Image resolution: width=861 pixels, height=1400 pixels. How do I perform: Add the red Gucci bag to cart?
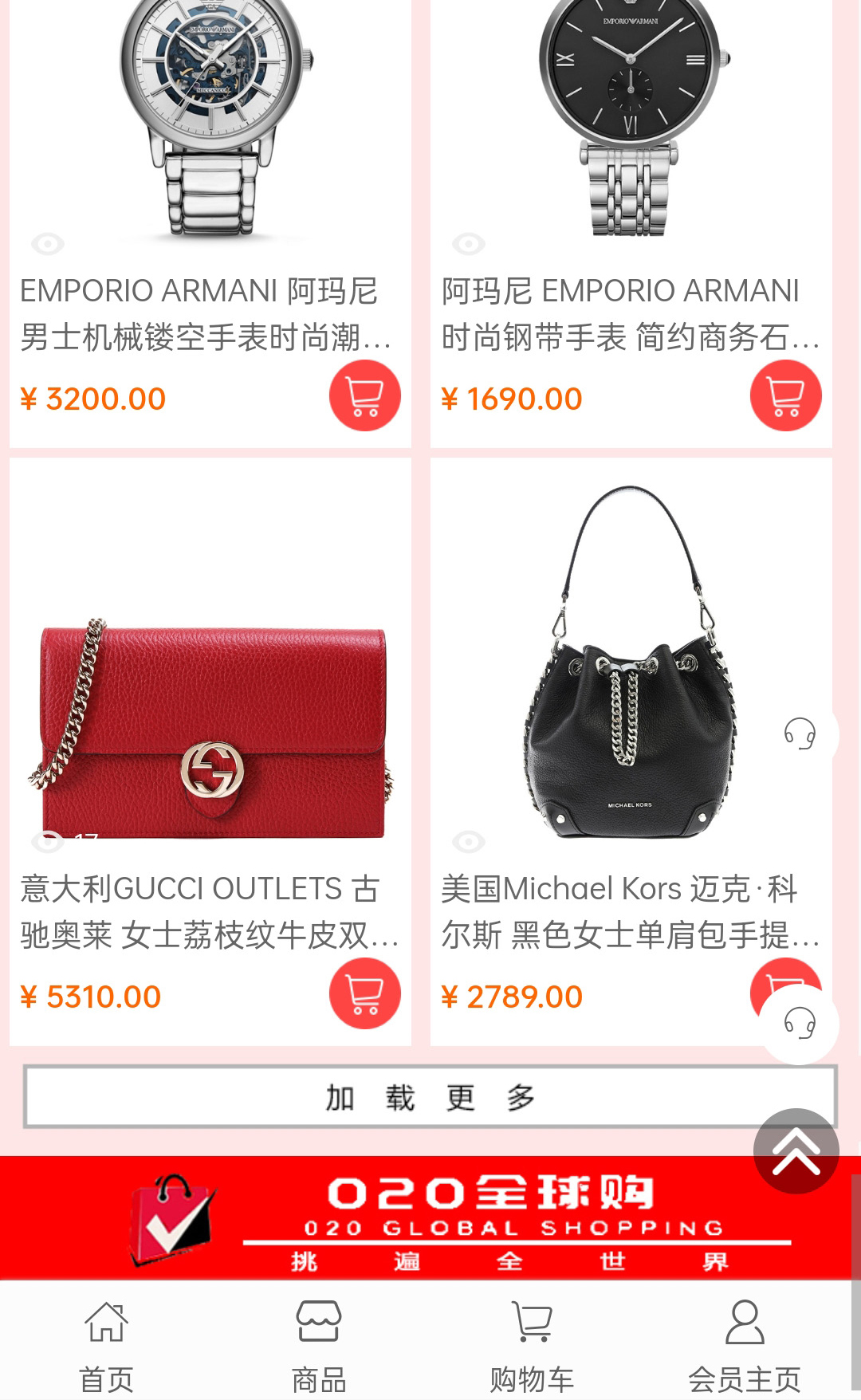pos(364,993)
